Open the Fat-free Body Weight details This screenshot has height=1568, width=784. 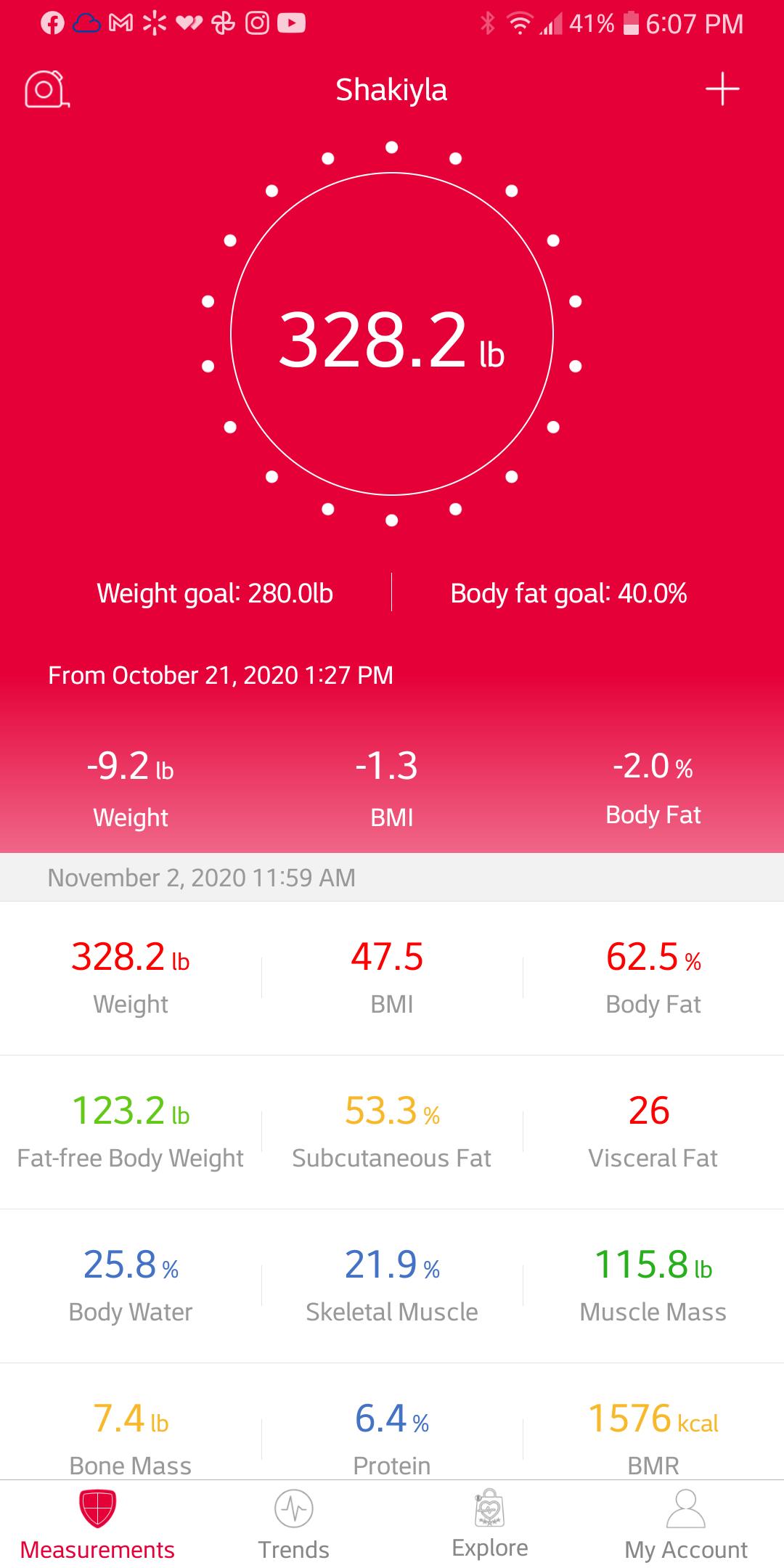click(131, 1131)
